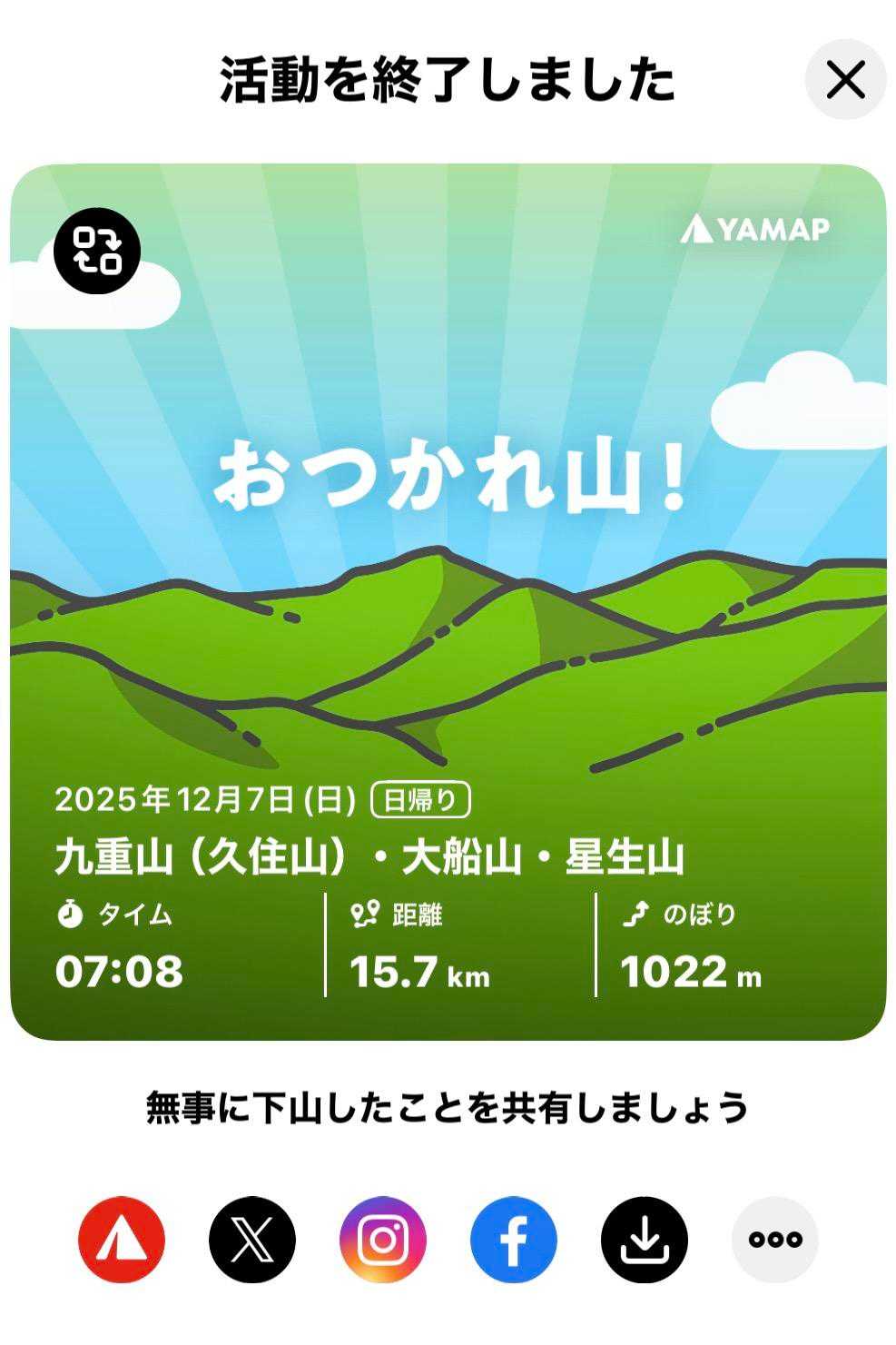Close the activity finished screen

(845, 80)
